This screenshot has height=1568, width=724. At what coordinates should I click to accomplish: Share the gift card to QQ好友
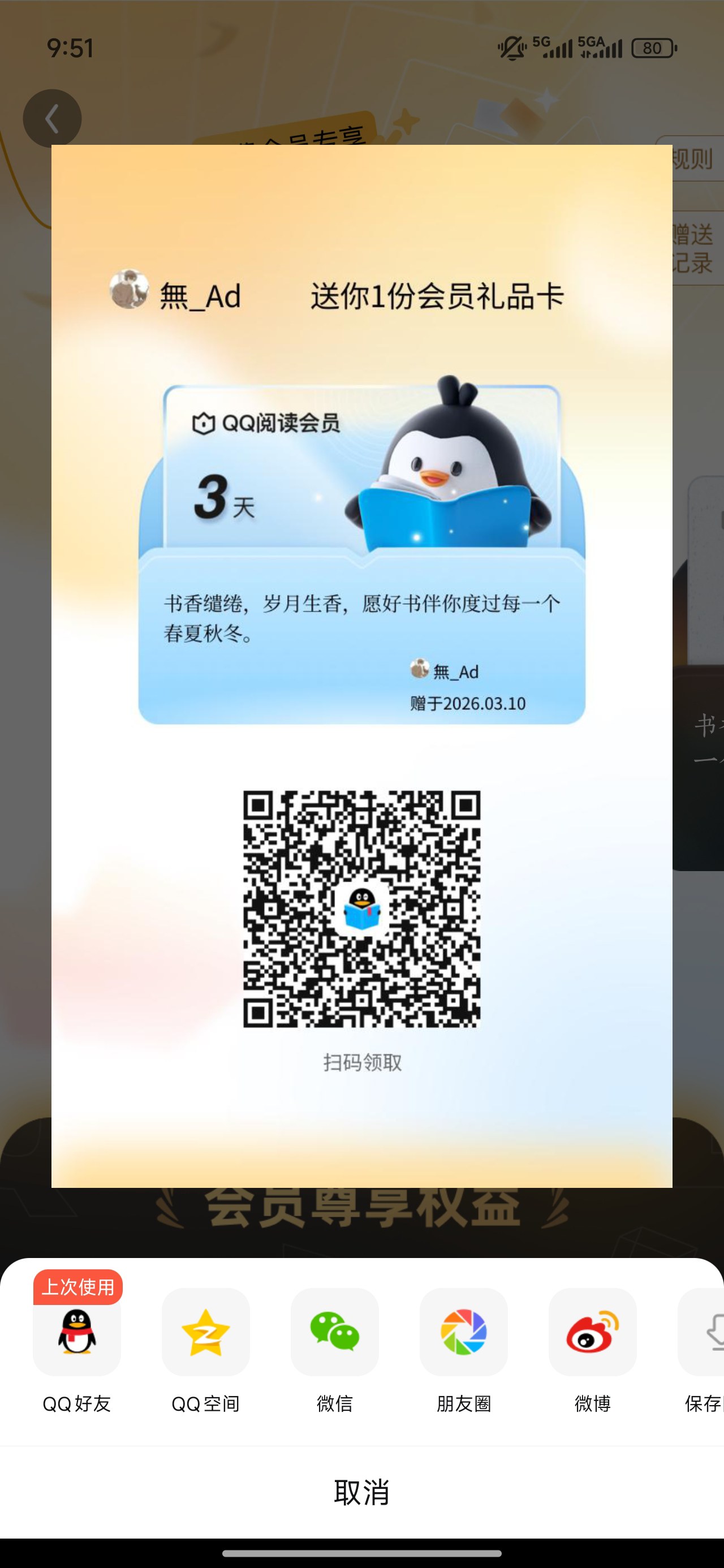coord(77,1333)
